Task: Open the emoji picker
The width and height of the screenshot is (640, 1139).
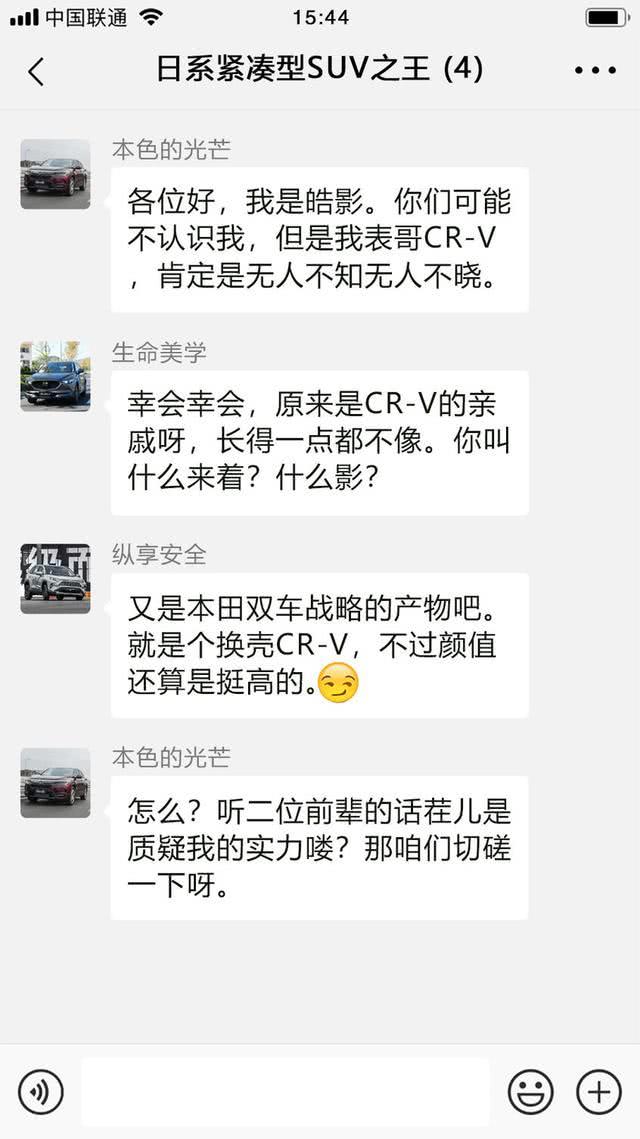Action: [x=530, y=1091]
